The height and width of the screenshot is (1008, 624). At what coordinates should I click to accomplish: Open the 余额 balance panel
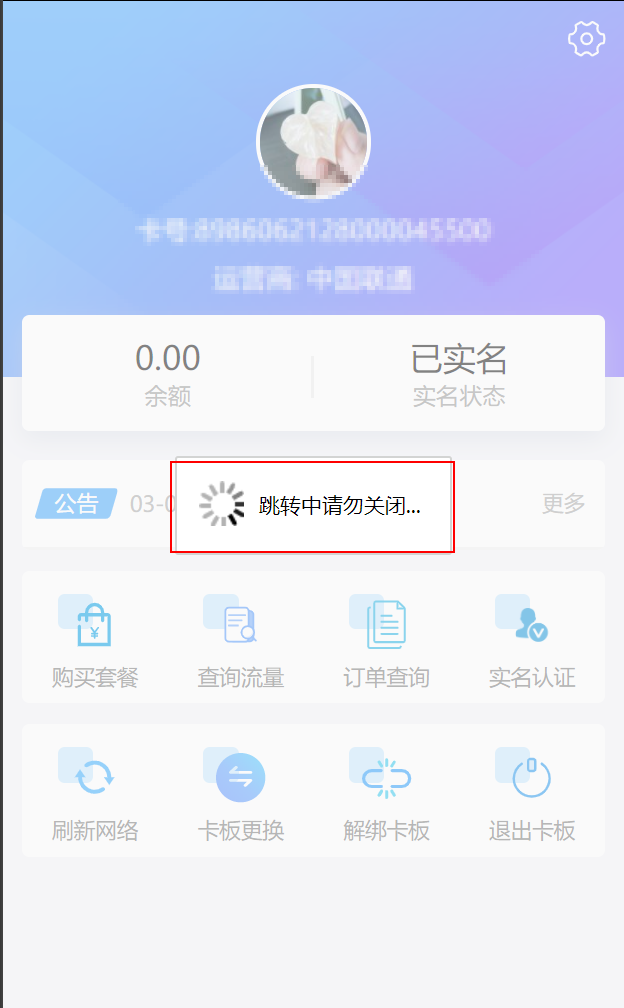click(x=167, y=373)
